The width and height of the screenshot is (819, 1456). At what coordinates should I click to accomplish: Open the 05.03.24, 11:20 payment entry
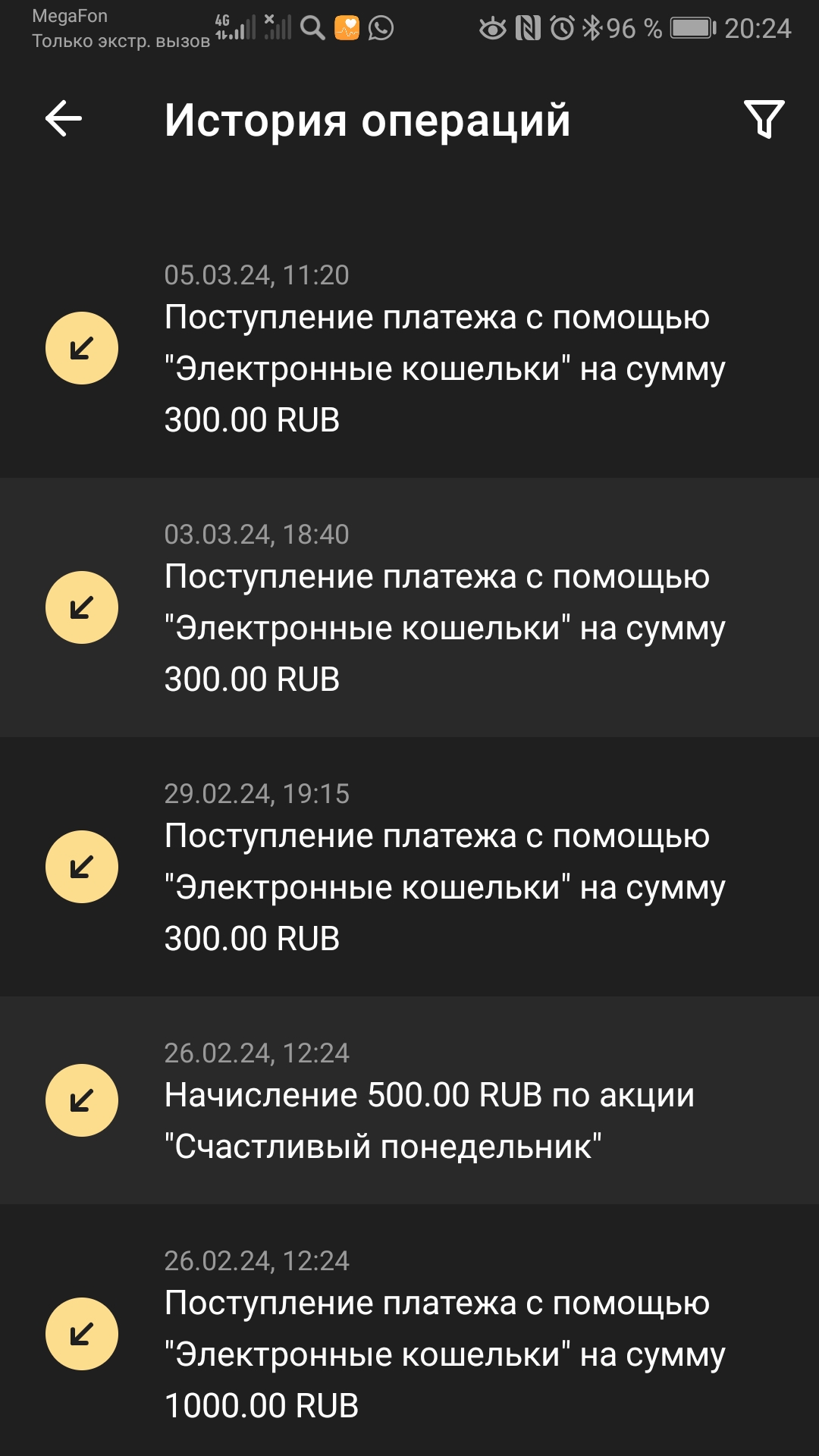(x=409, y=349)
